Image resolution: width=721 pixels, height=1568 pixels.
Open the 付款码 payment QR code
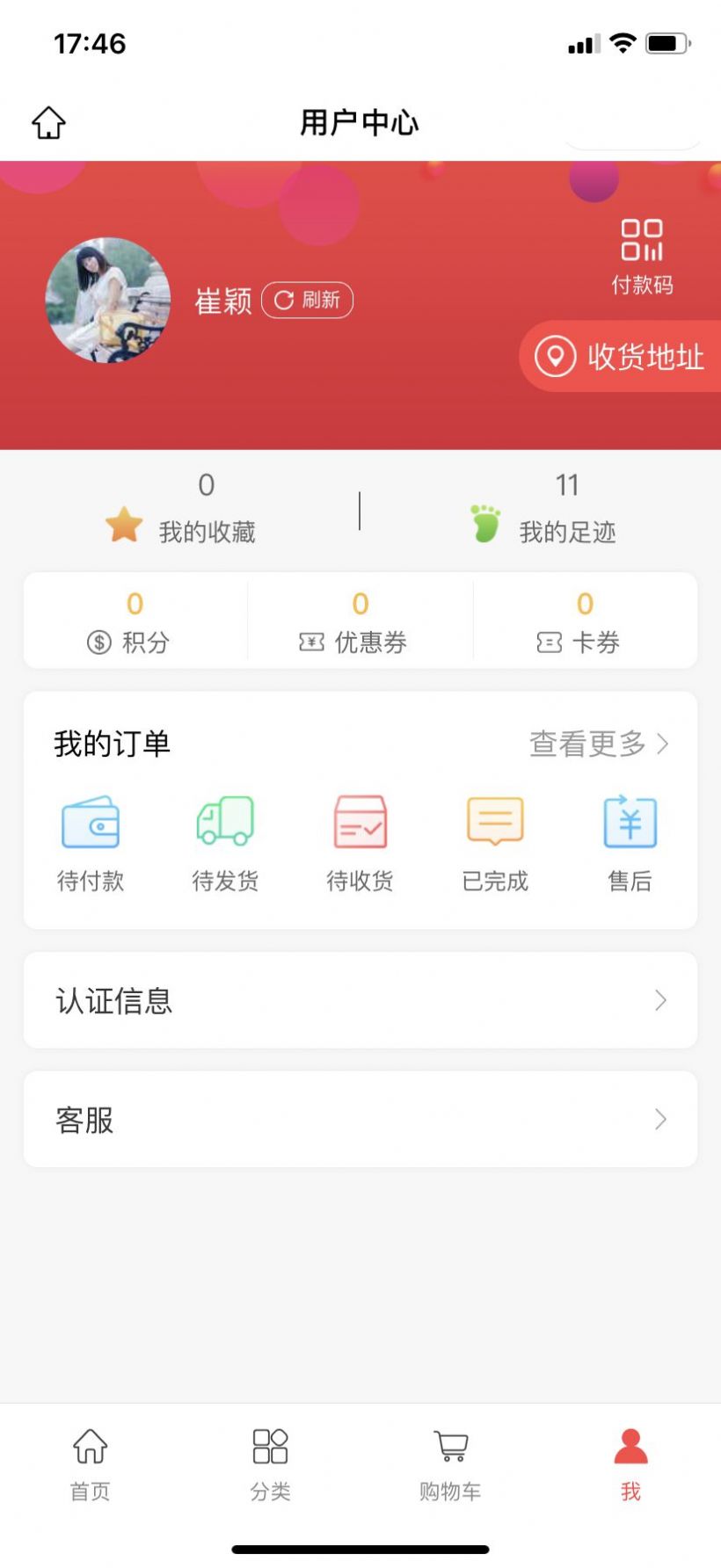(642, 255)
